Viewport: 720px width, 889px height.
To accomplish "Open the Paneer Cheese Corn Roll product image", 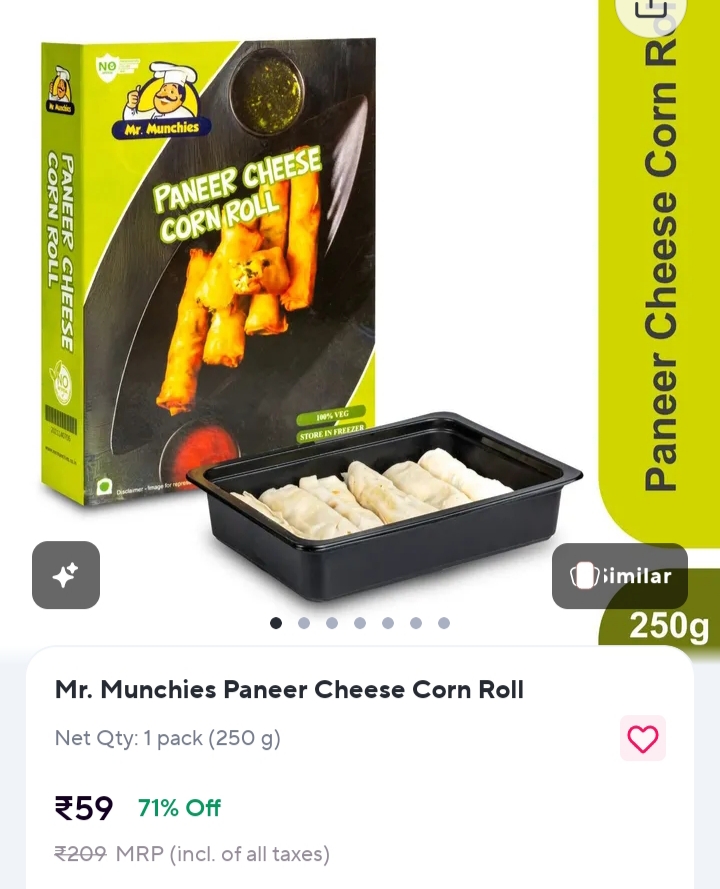I will [300, 310].
